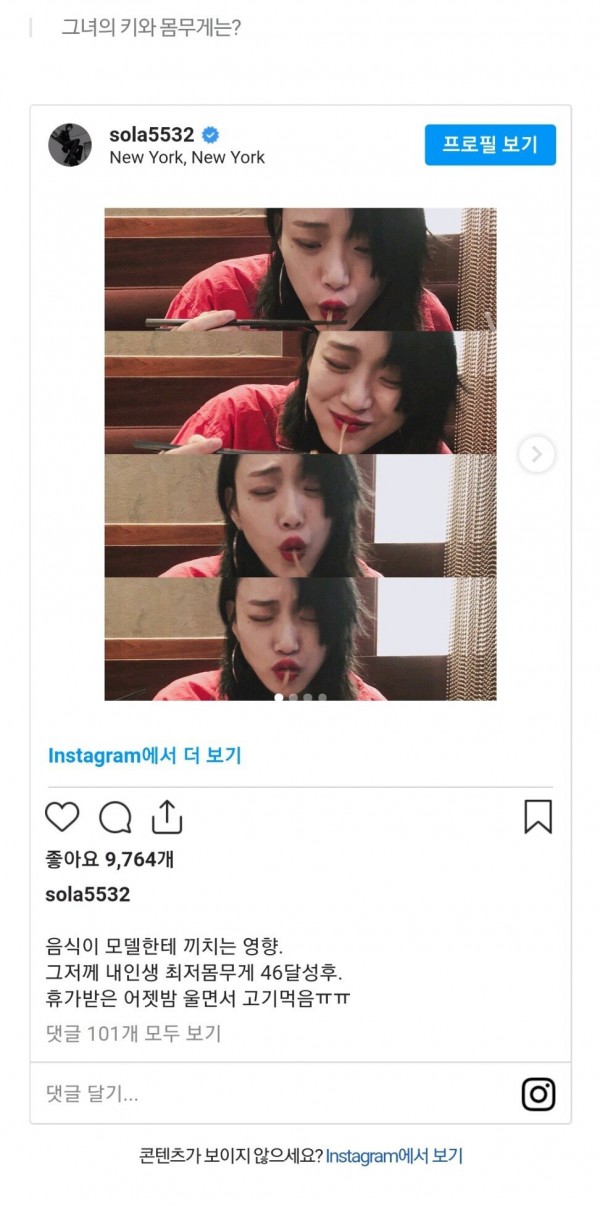
Task: Bookmark this Instagram post
Action: [x=538, y=816]
